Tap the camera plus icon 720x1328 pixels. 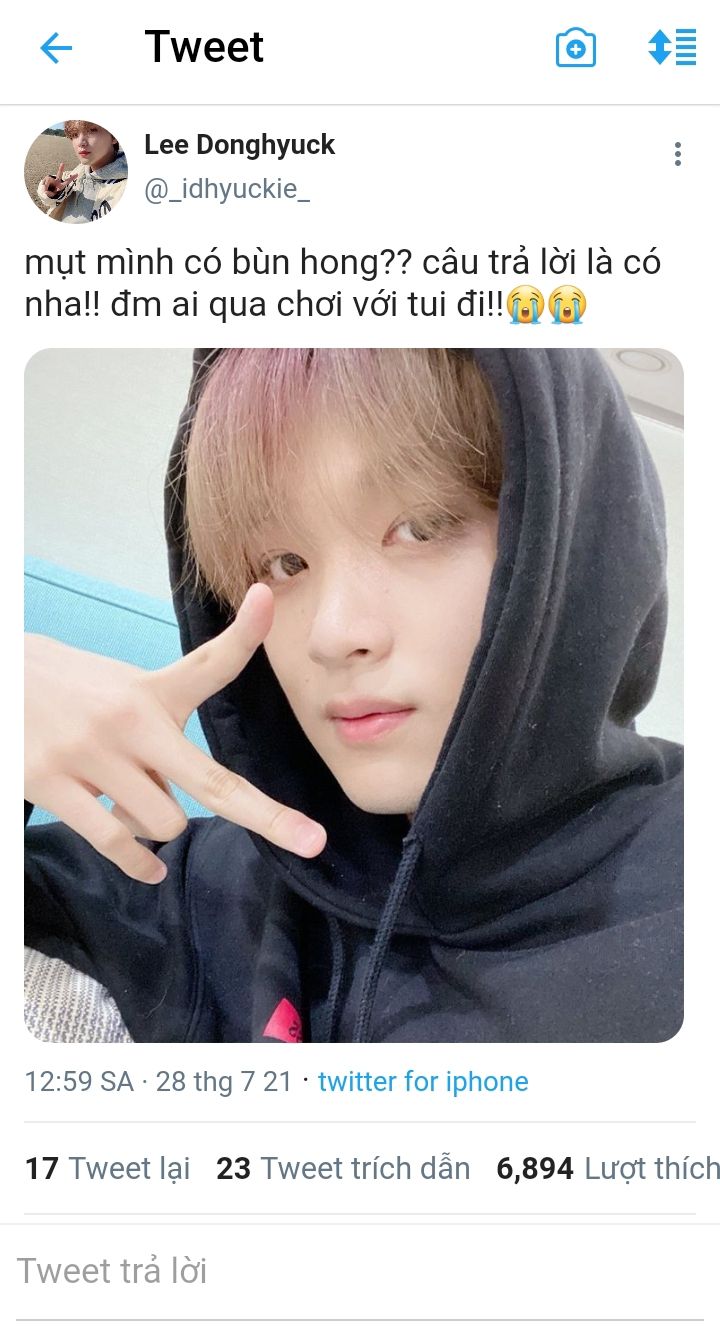(x=576, y=48)
